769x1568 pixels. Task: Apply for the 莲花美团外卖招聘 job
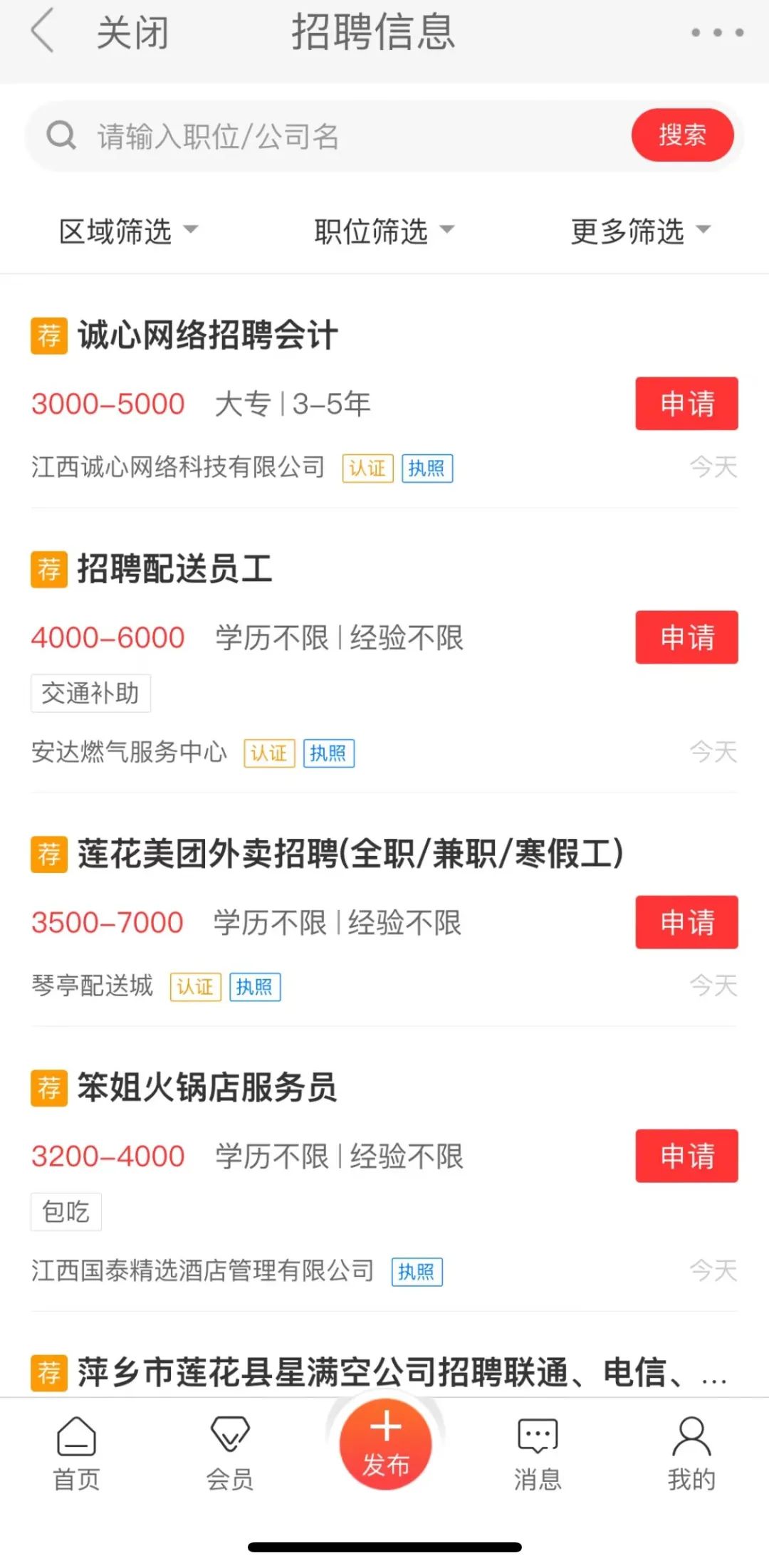coord(686,922)
